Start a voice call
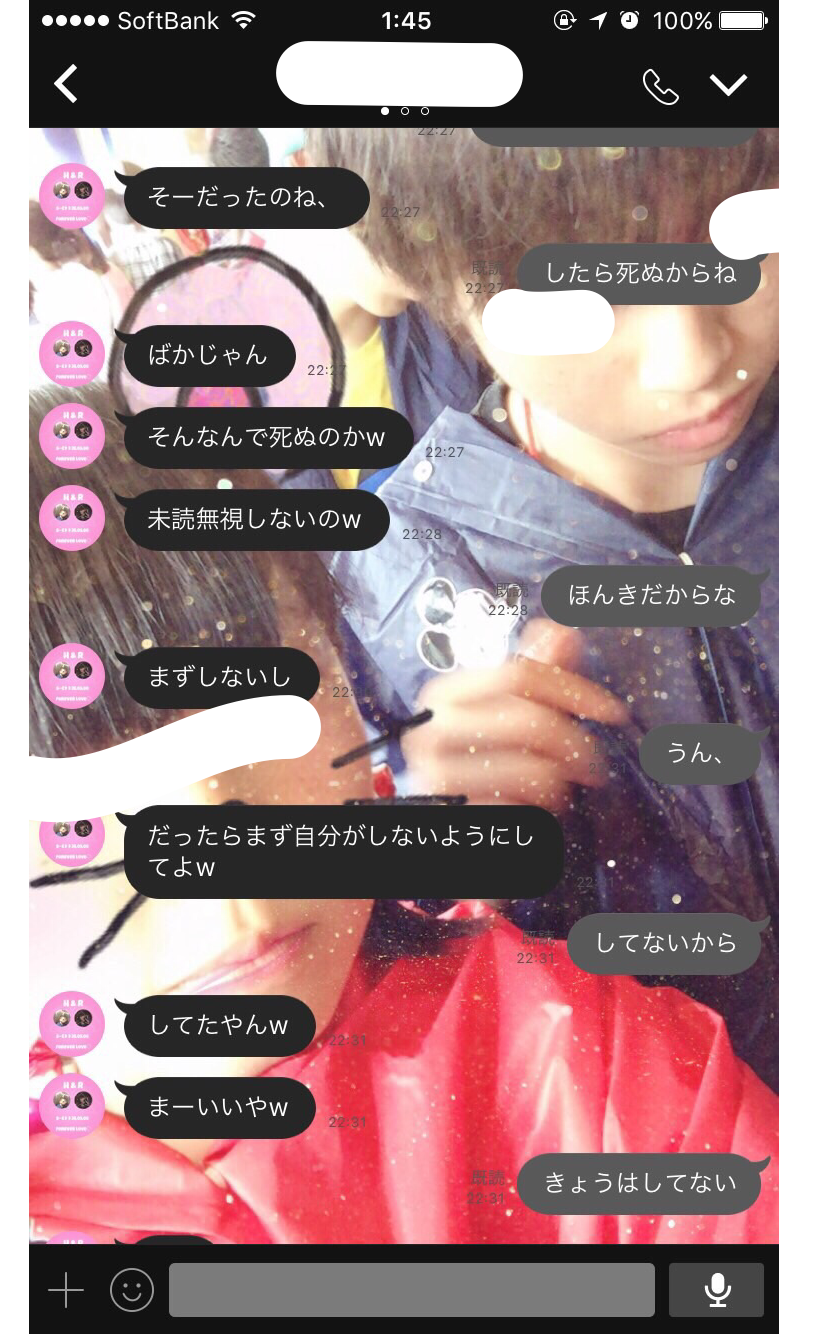The width and height of the screenshot is (831, 1334). 660,87
